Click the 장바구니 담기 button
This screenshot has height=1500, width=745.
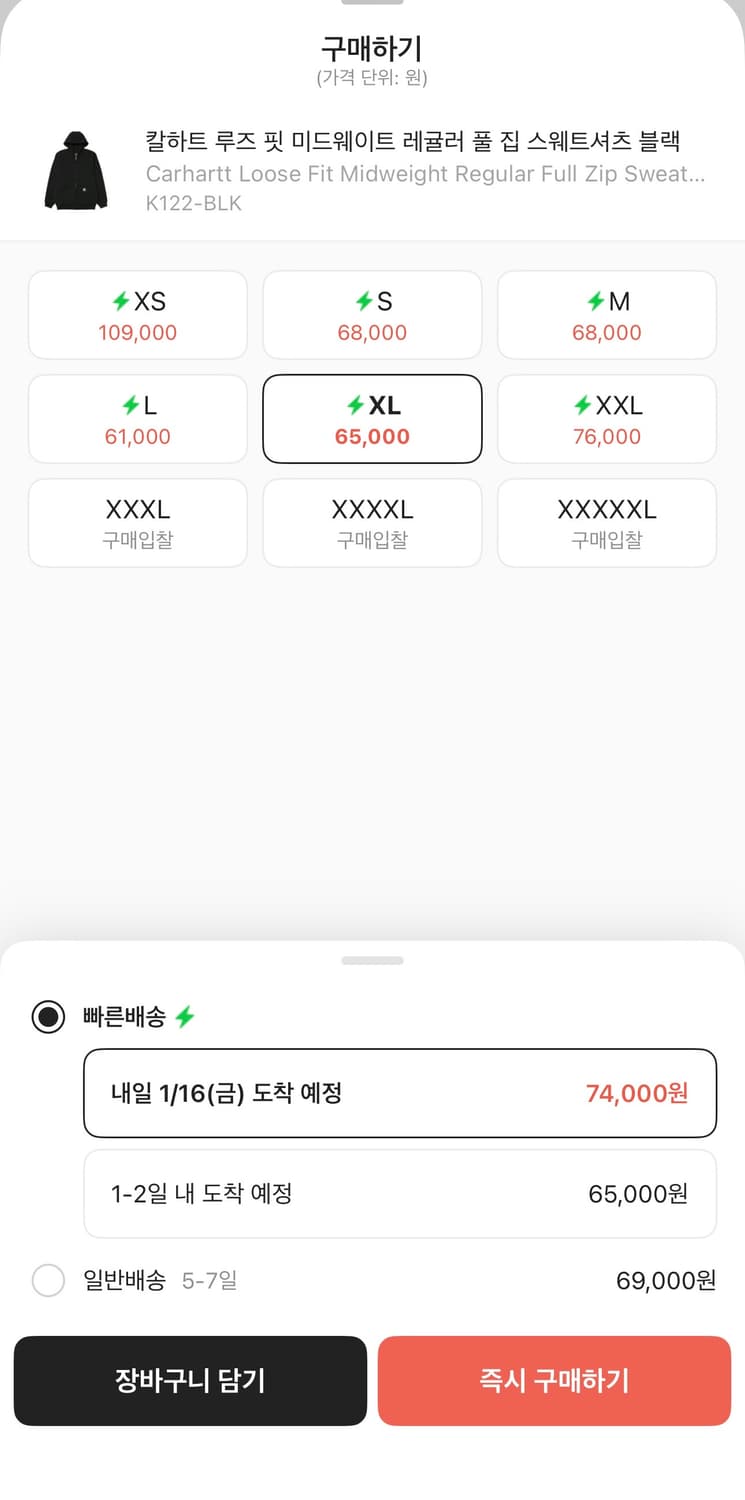point(190,1380)
